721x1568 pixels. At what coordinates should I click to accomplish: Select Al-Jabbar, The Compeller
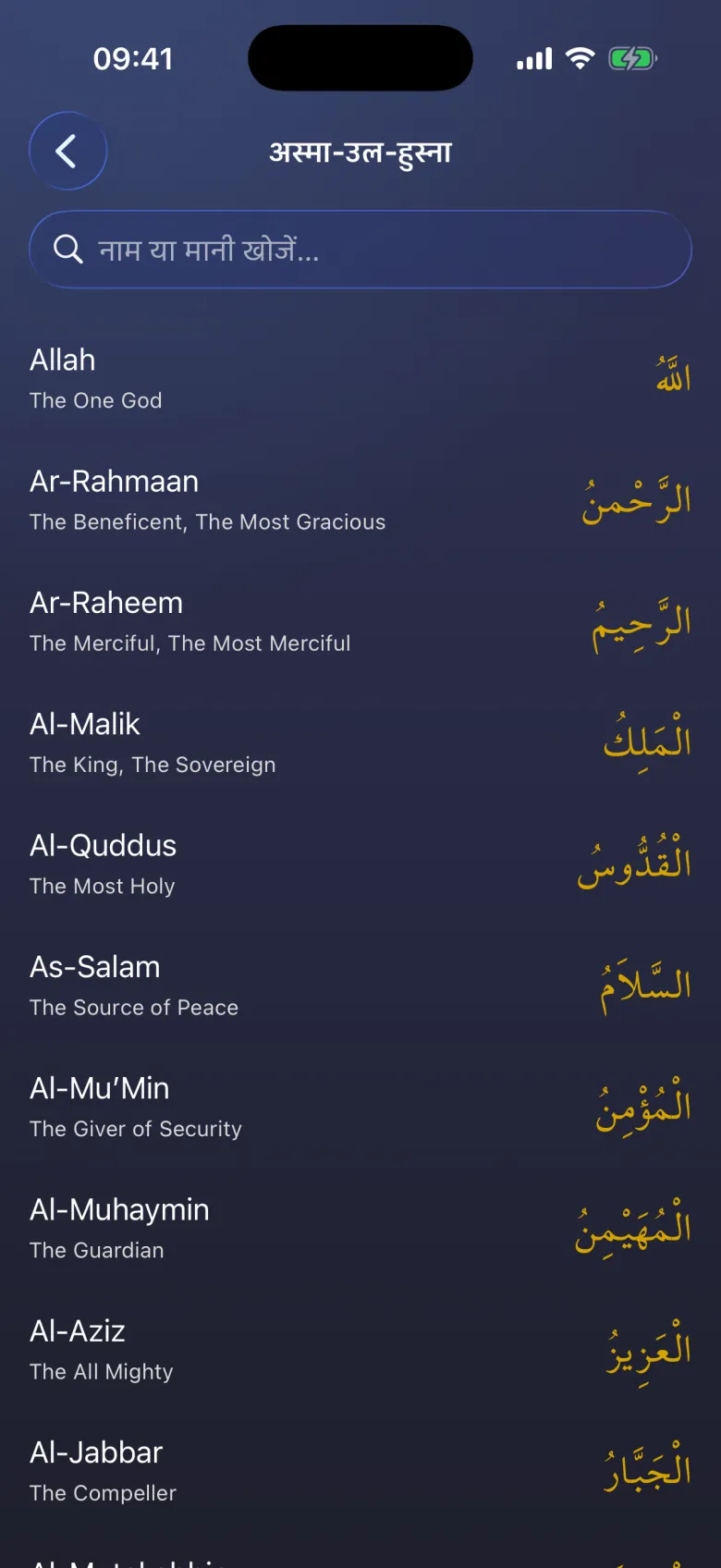[360, 1471]
